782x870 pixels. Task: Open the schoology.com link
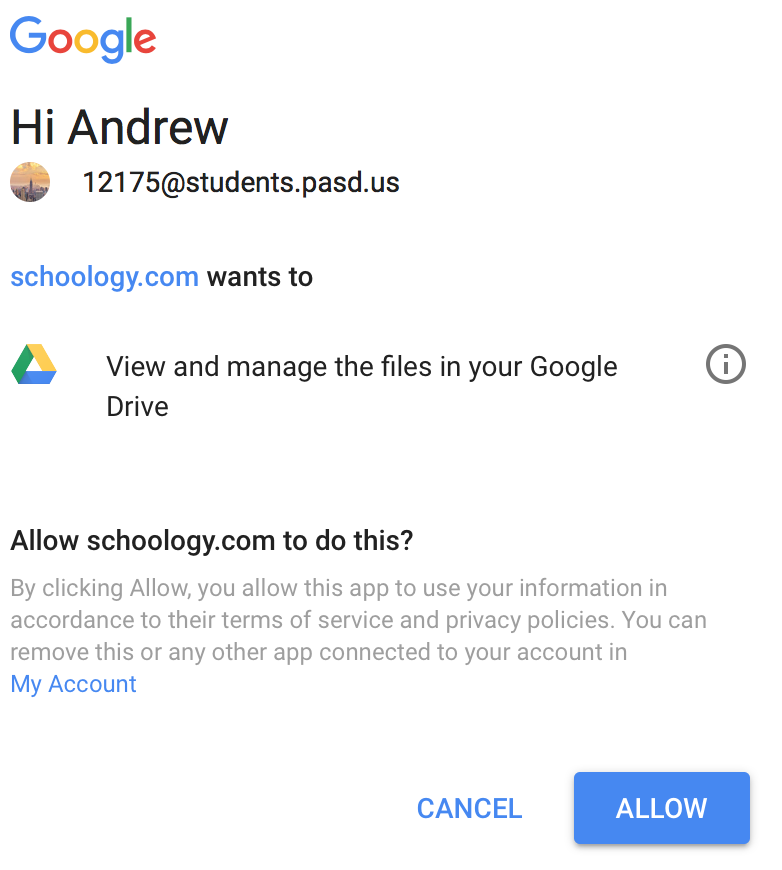(x=104, y=277)
